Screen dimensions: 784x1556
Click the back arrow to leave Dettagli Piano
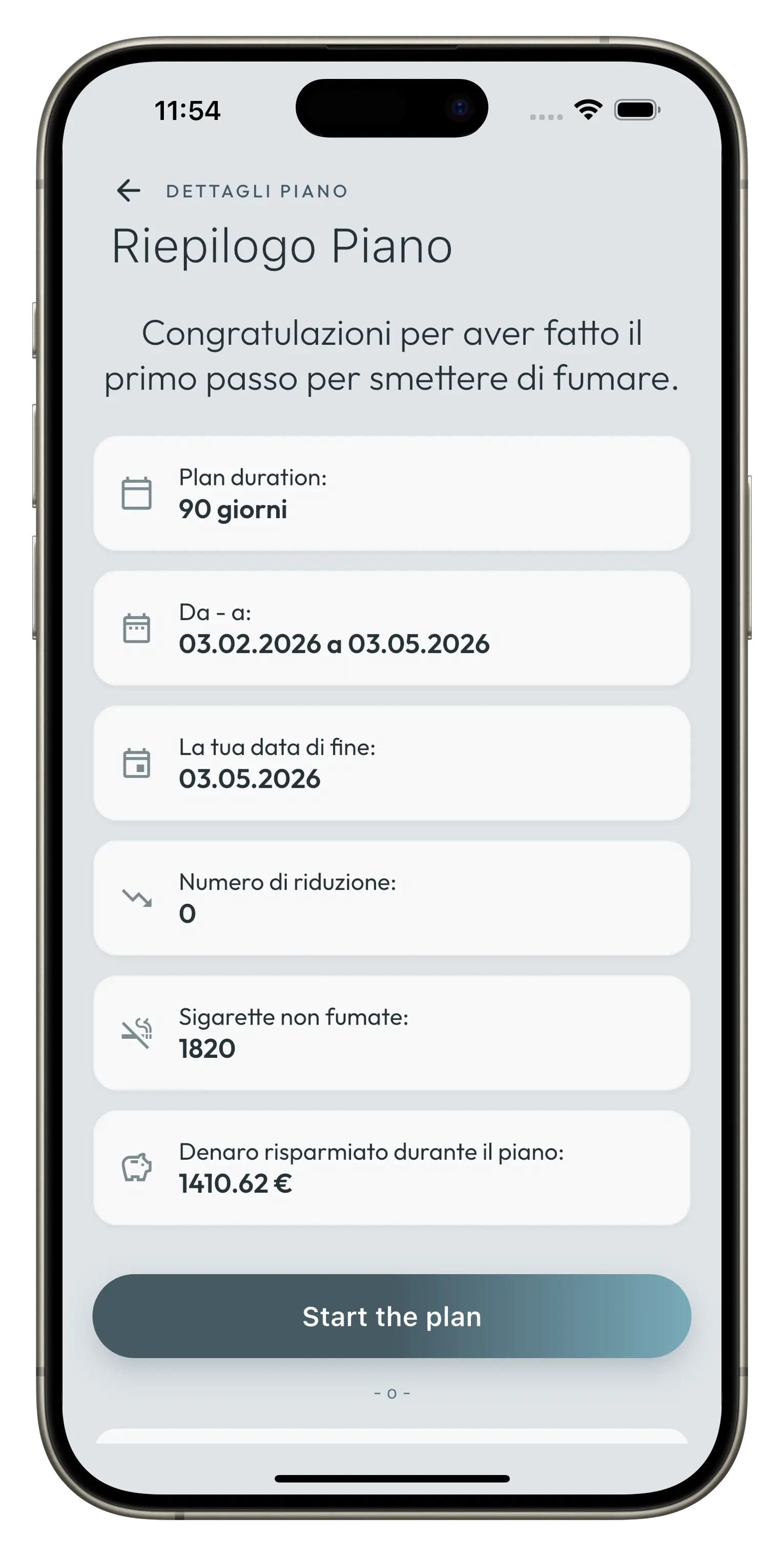[129, 191]
